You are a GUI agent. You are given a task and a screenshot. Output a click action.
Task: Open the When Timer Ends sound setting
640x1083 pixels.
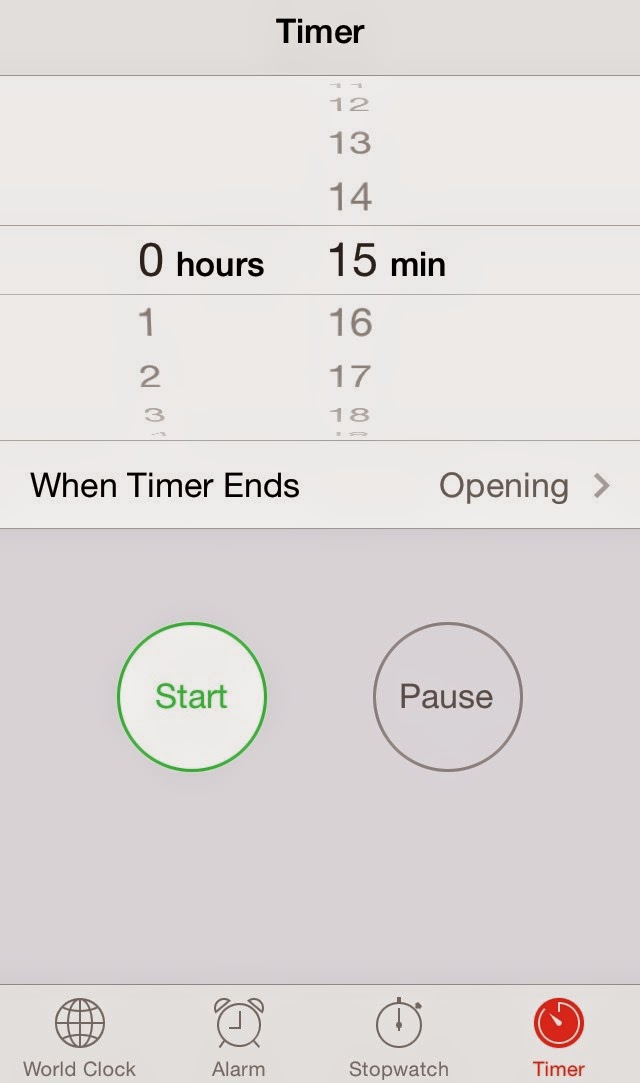tap(320, 486)
